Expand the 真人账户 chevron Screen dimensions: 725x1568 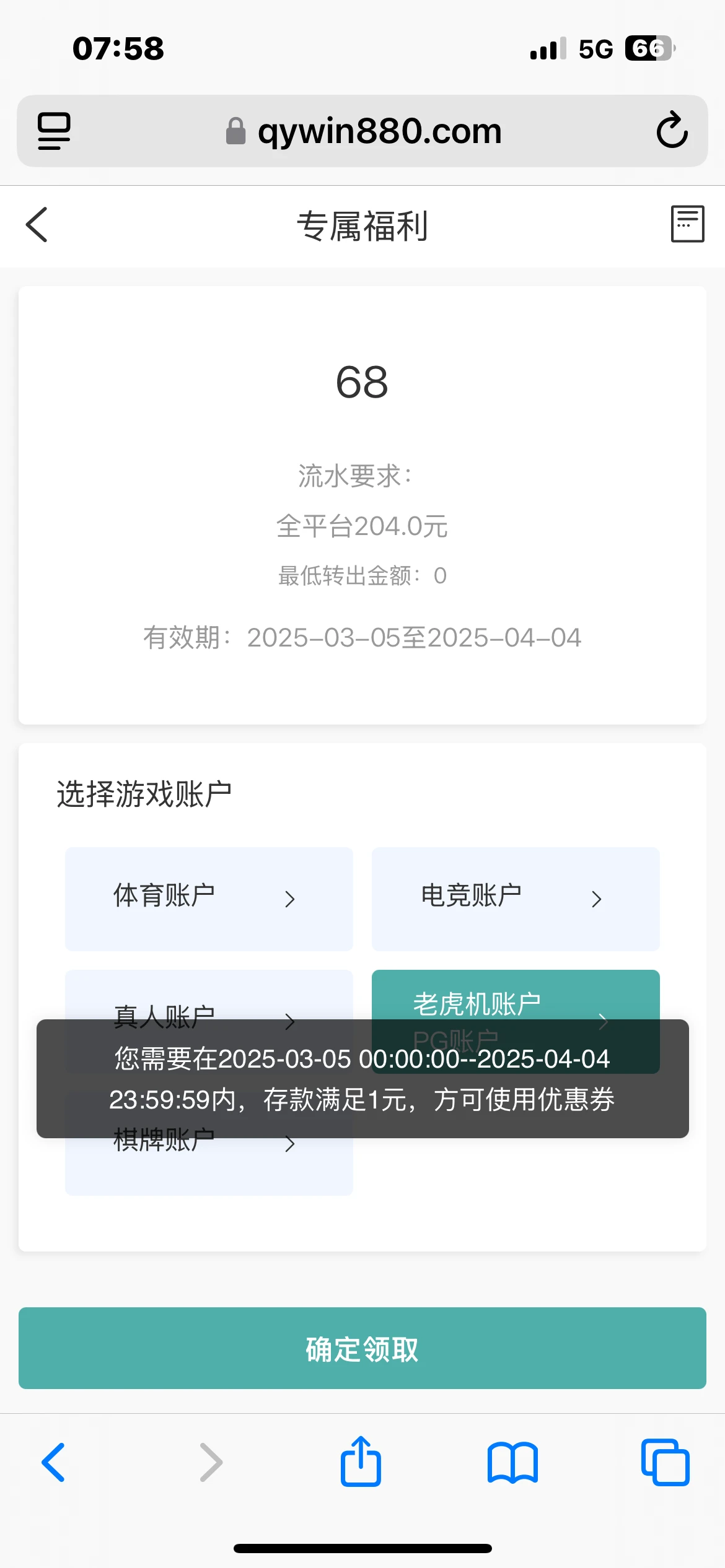[289, 1020]
